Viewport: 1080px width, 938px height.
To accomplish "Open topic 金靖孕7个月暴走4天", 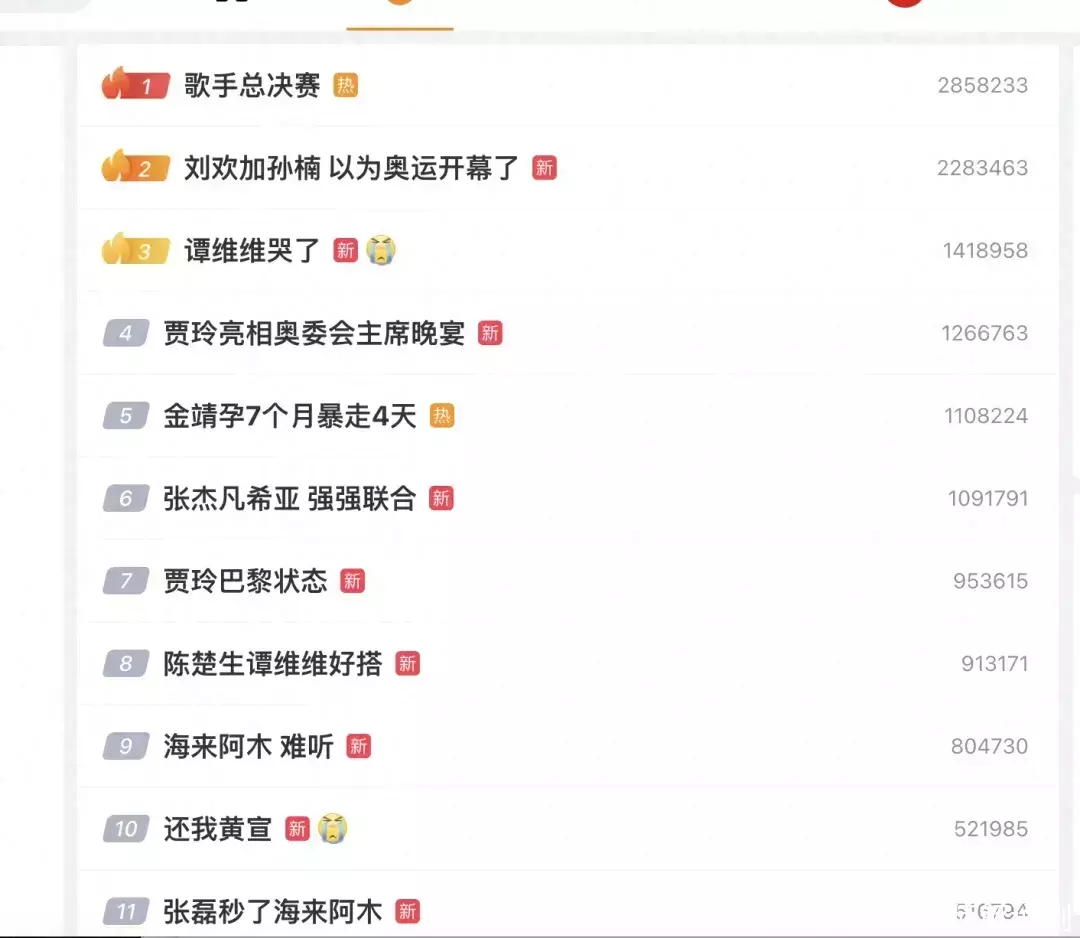I will (x=290, y=416).
